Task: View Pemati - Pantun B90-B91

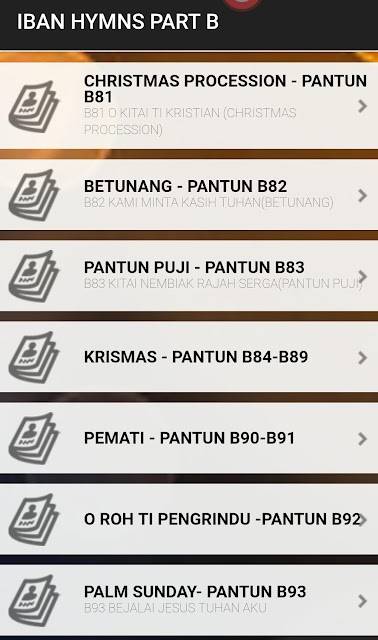Action: tap(189, 438)
